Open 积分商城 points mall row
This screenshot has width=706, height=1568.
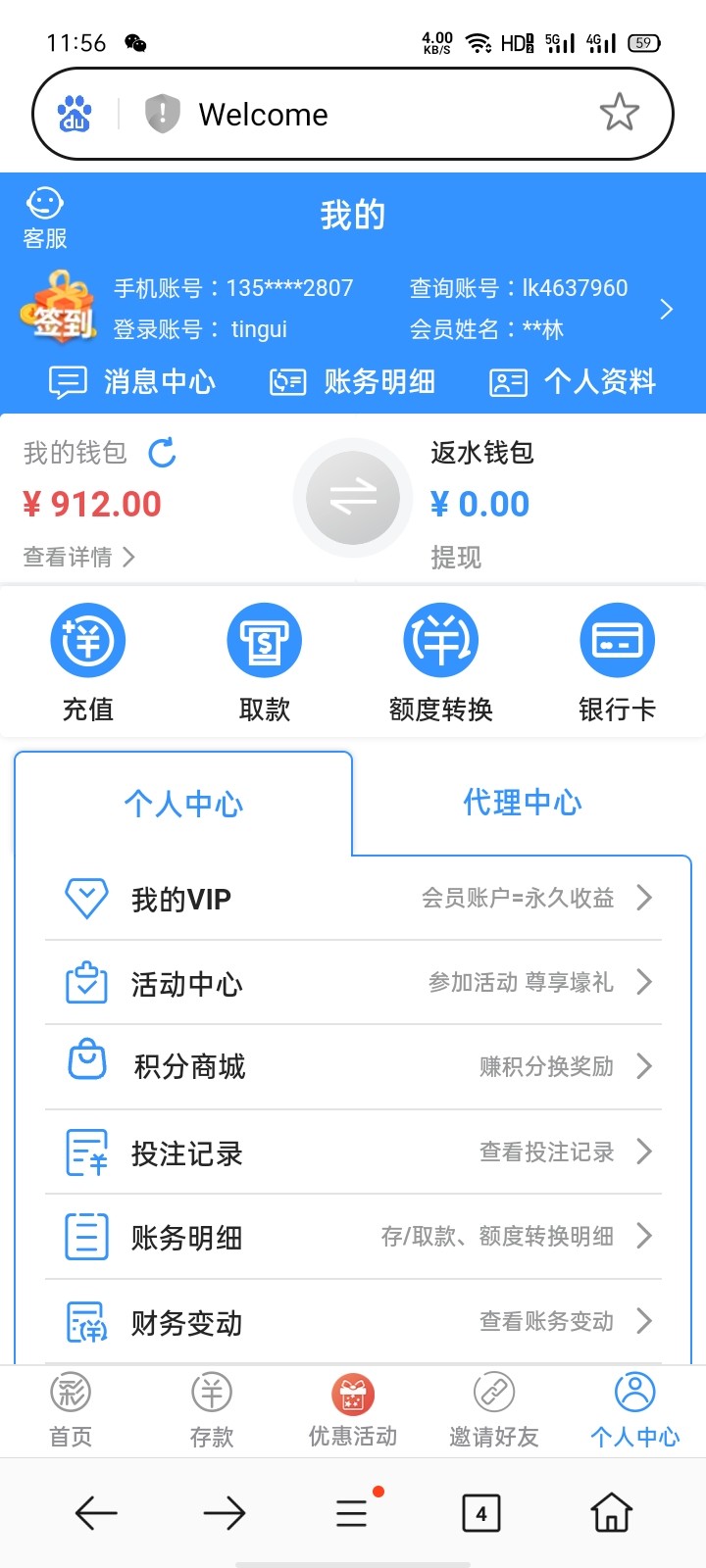click(189, 1067)
